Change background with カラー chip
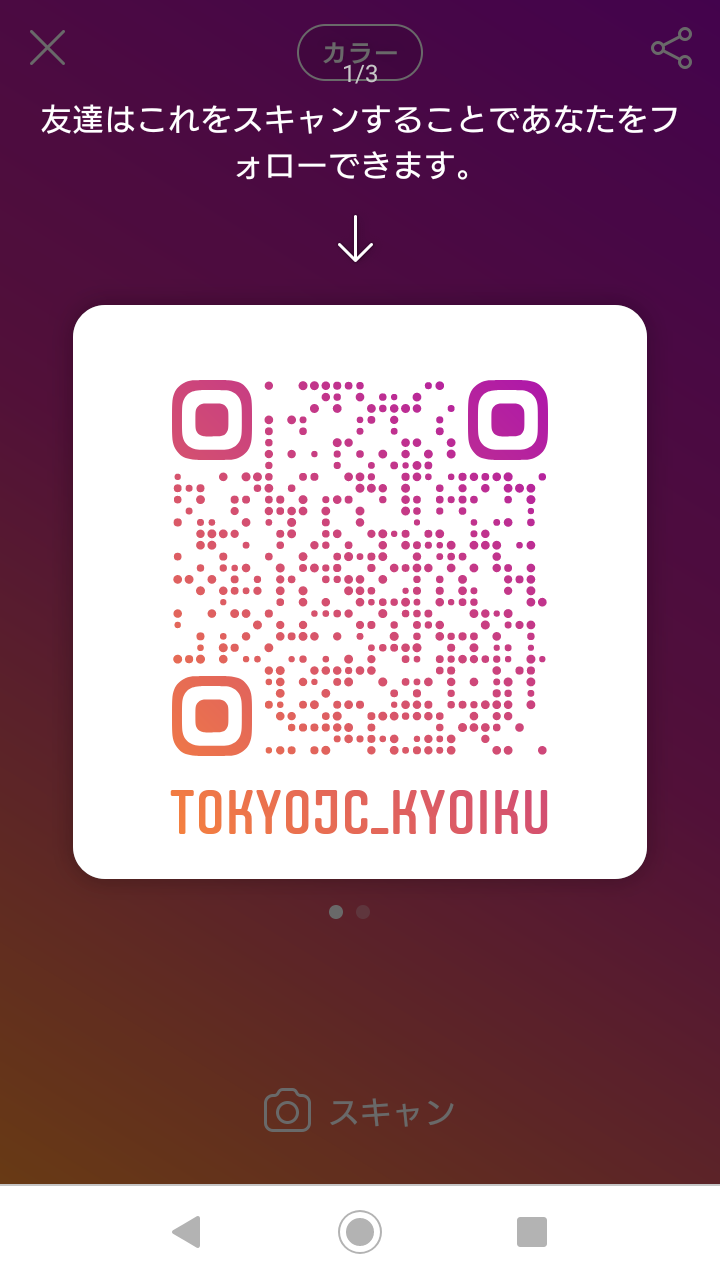720x1280 pixels. [x=360, y=53]
